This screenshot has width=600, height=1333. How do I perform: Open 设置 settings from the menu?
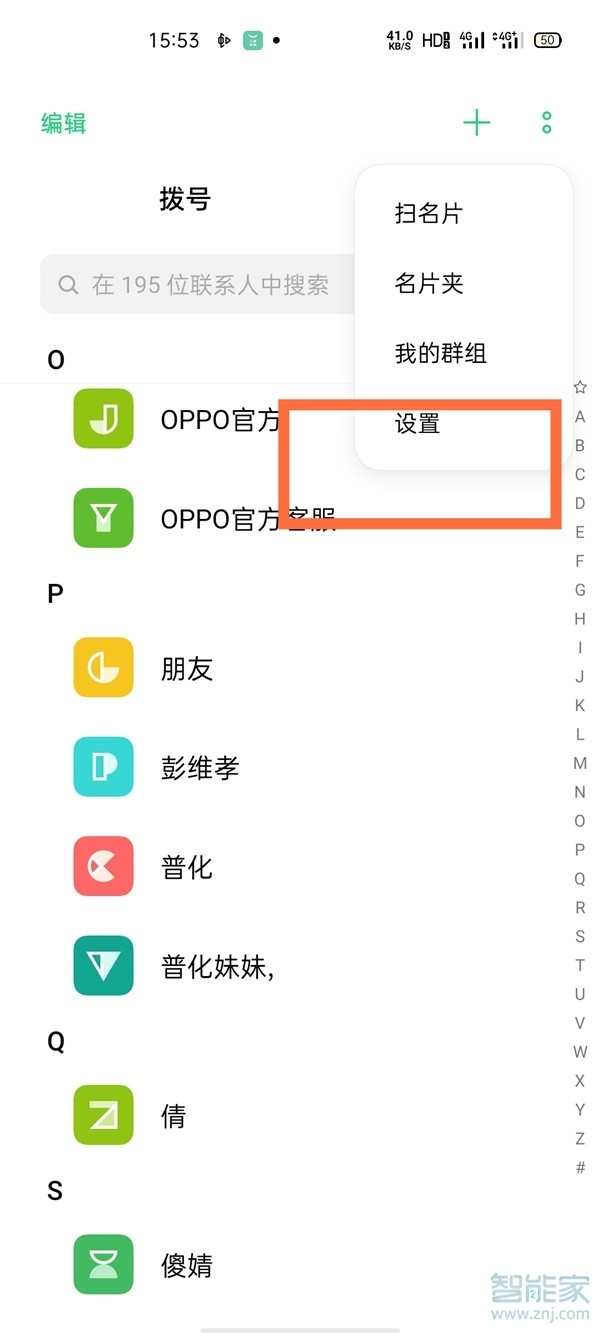pyautogui.click(x=417, y=424)
